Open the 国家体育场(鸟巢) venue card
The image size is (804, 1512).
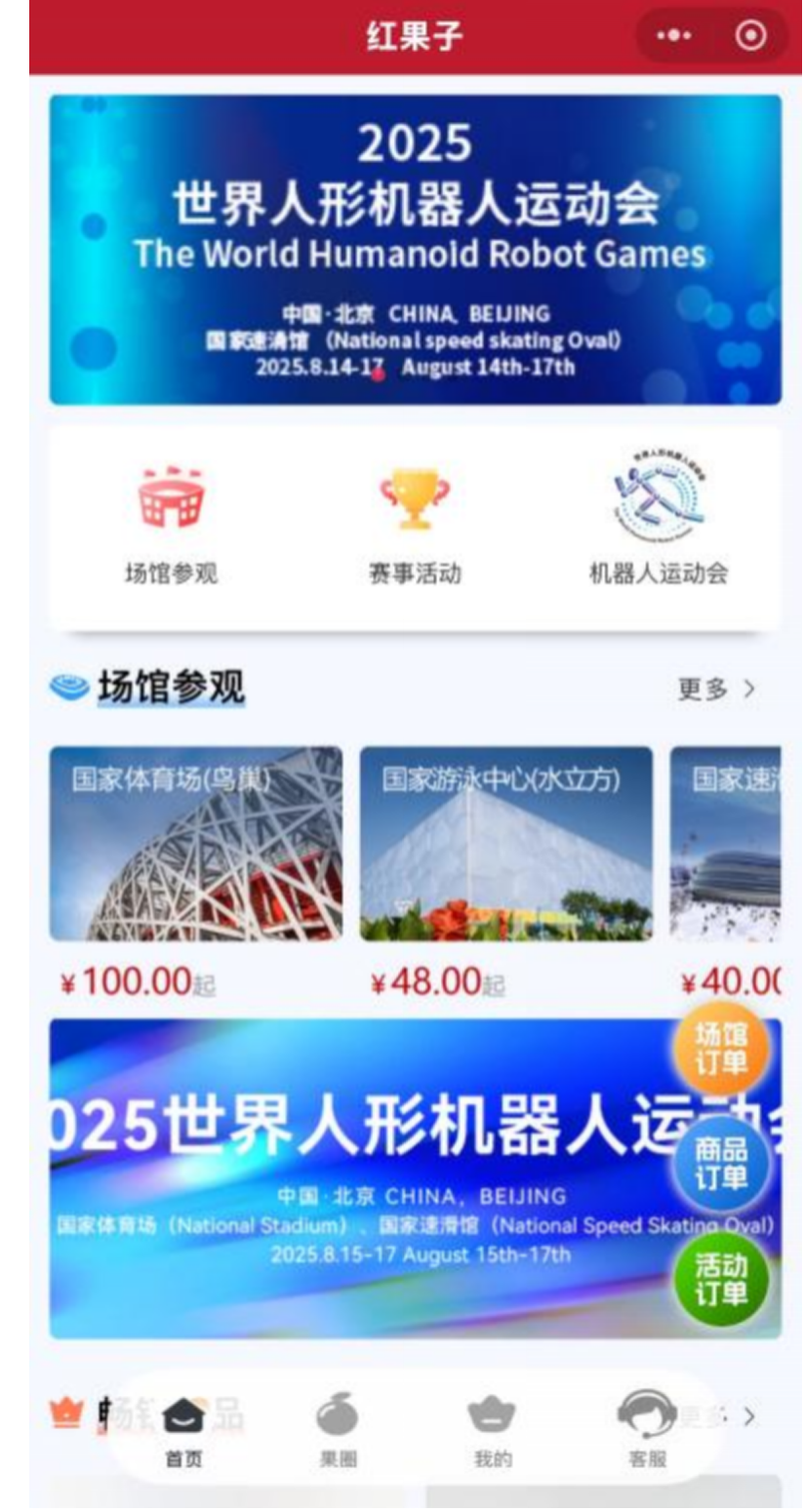coord(195,844)
